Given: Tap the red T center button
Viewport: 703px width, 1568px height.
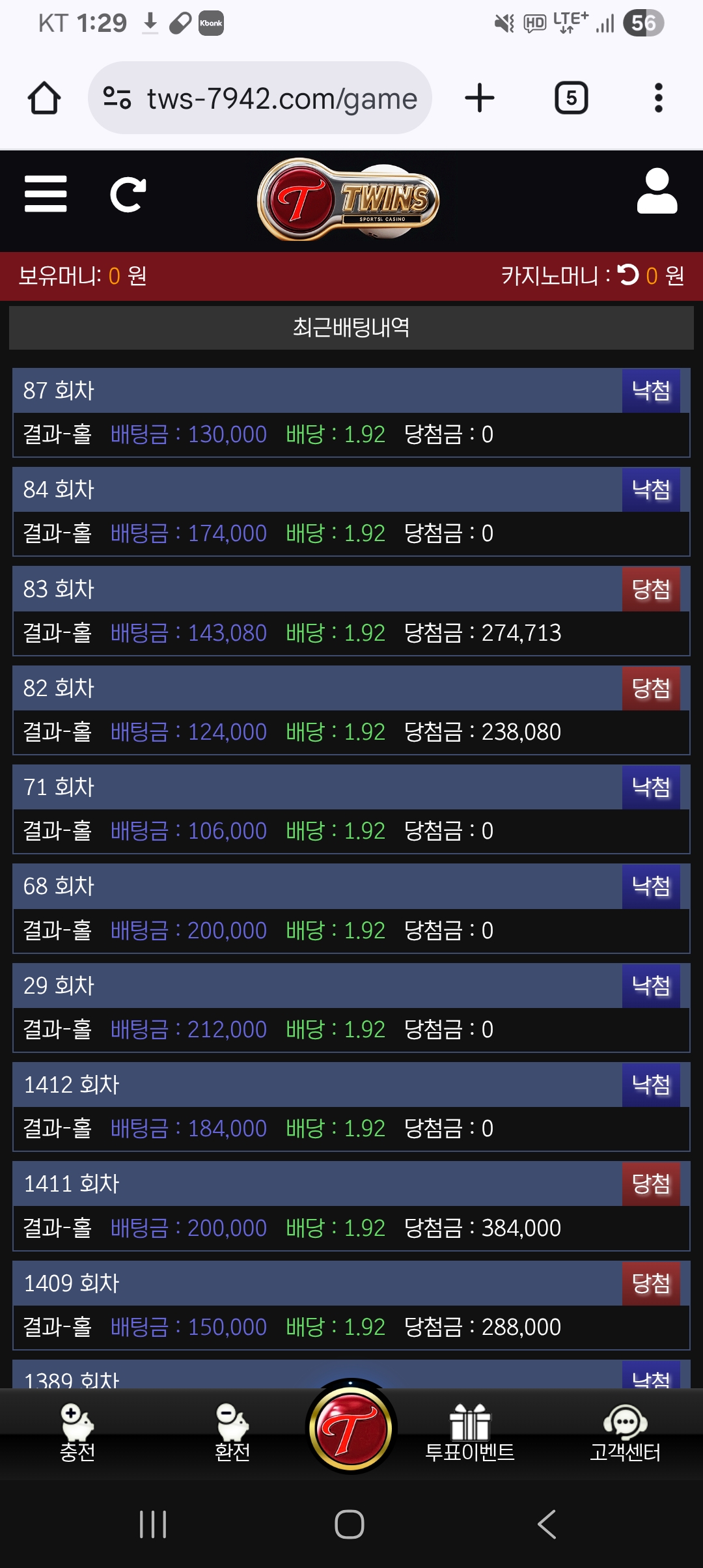Looking at the screenshot, I should 351,1429.
